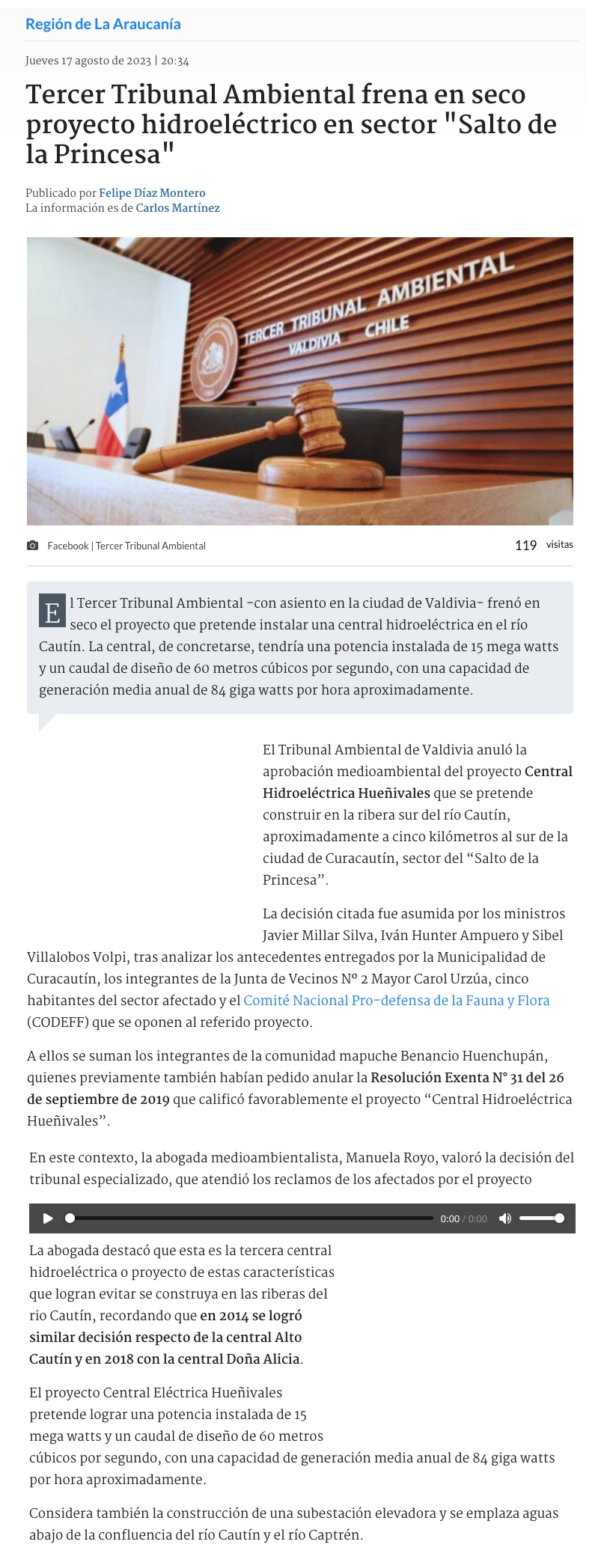604x1568 pixels.
Task: Open author Felipe Díaz Montero's profile
Action: point(152,193)
